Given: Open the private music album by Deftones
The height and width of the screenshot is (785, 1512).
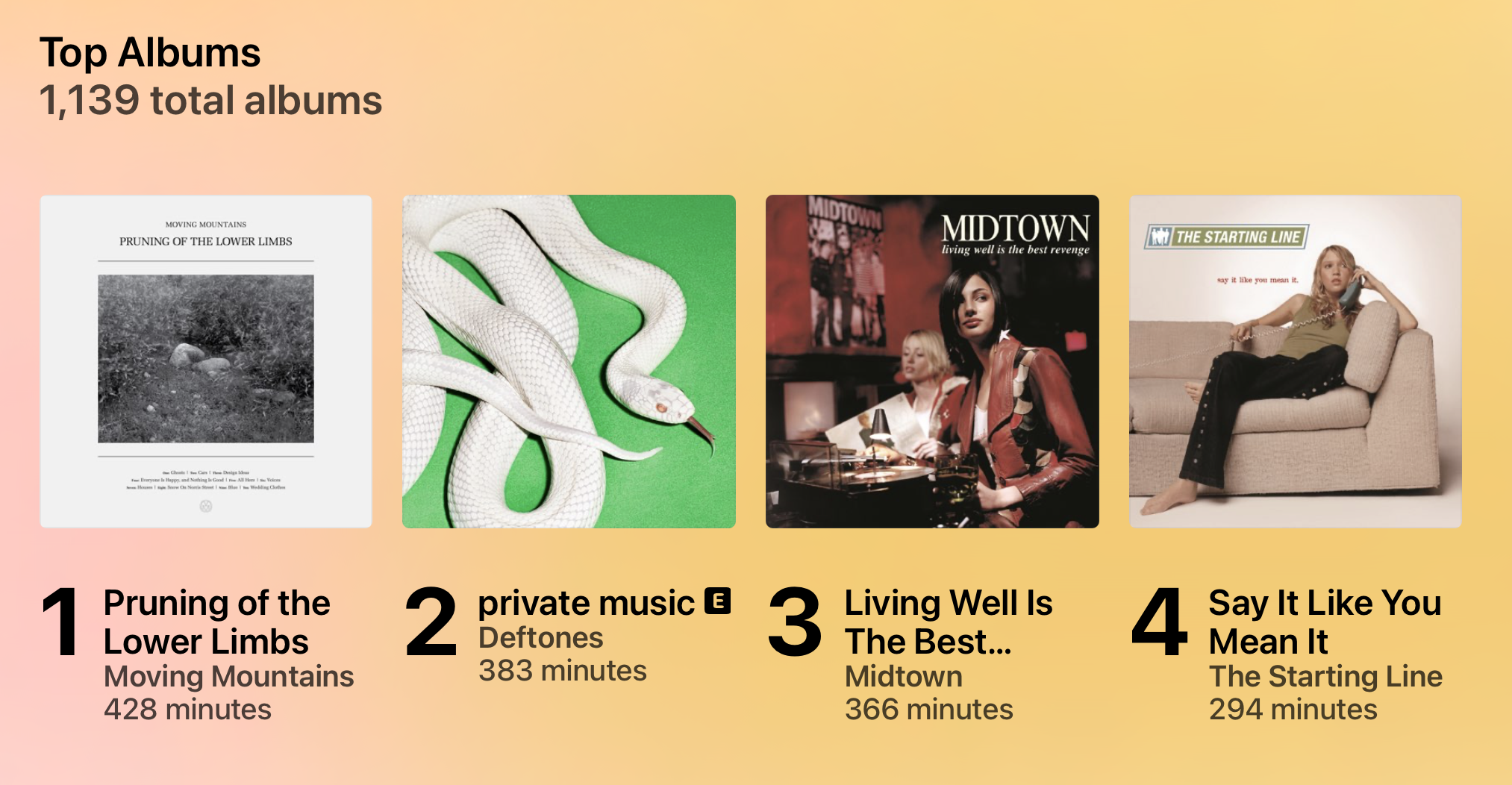Looking at the screenshot, I should click(569, 362).
